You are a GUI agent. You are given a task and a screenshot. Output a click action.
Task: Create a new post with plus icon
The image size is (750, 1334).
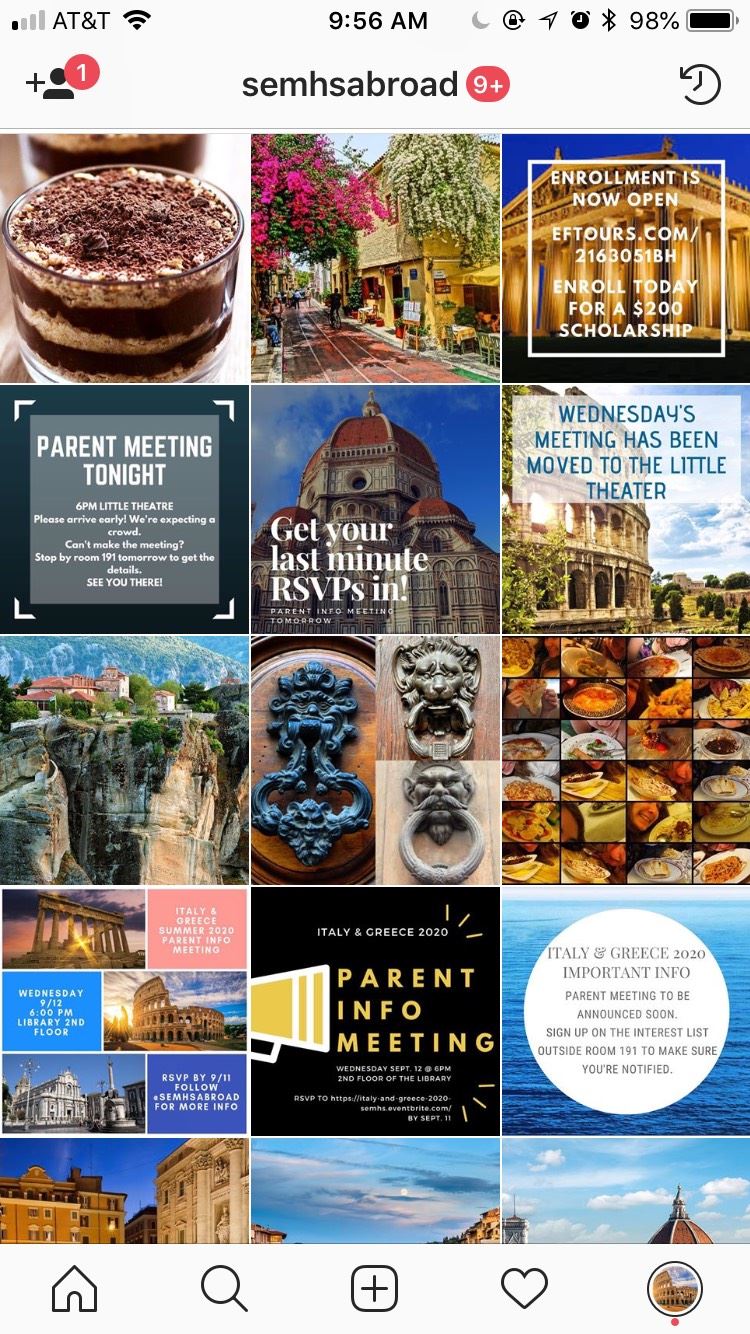374,1289
